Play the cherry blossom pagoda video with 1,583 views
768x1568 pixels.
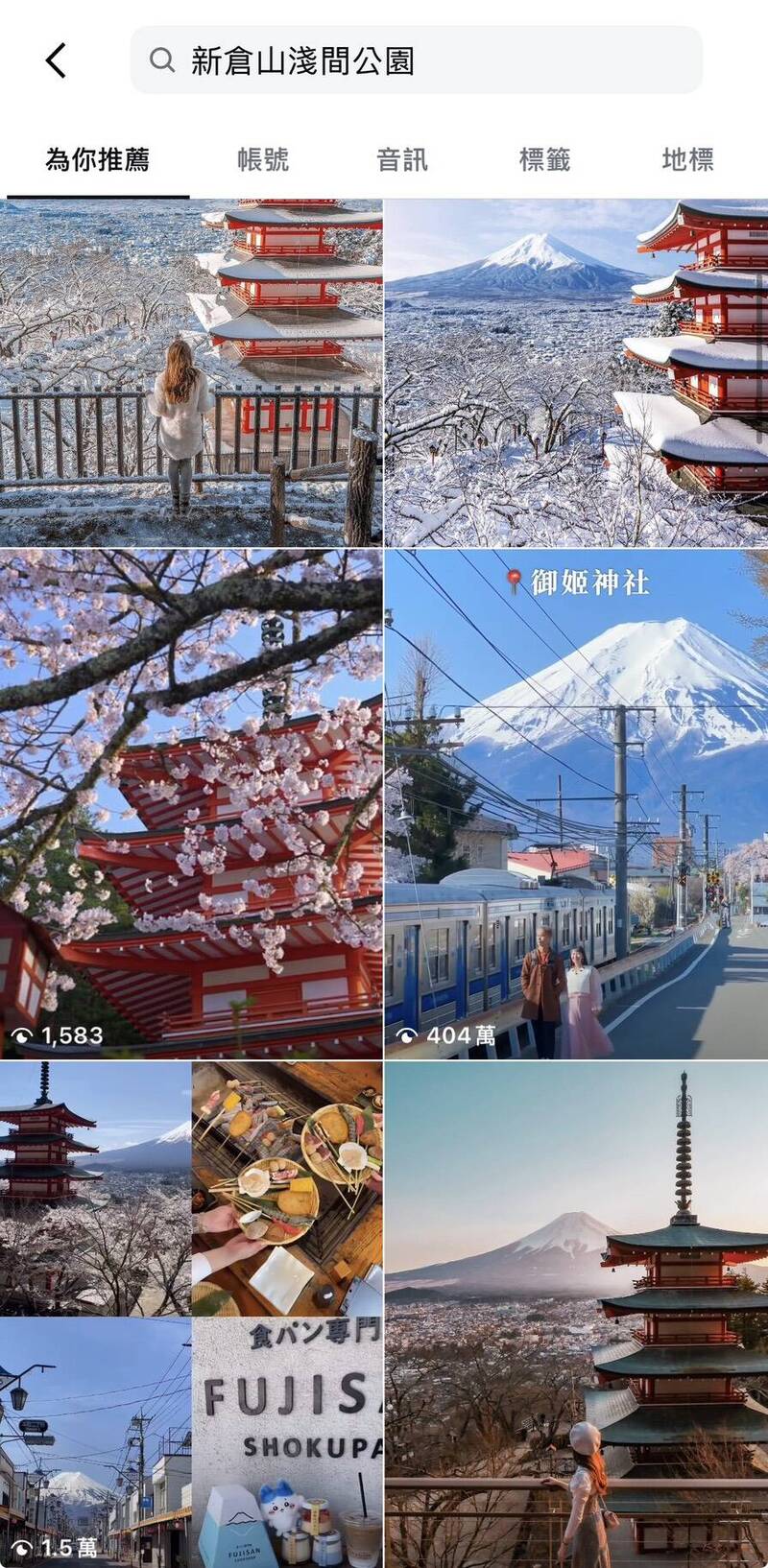tap(192, 796)
